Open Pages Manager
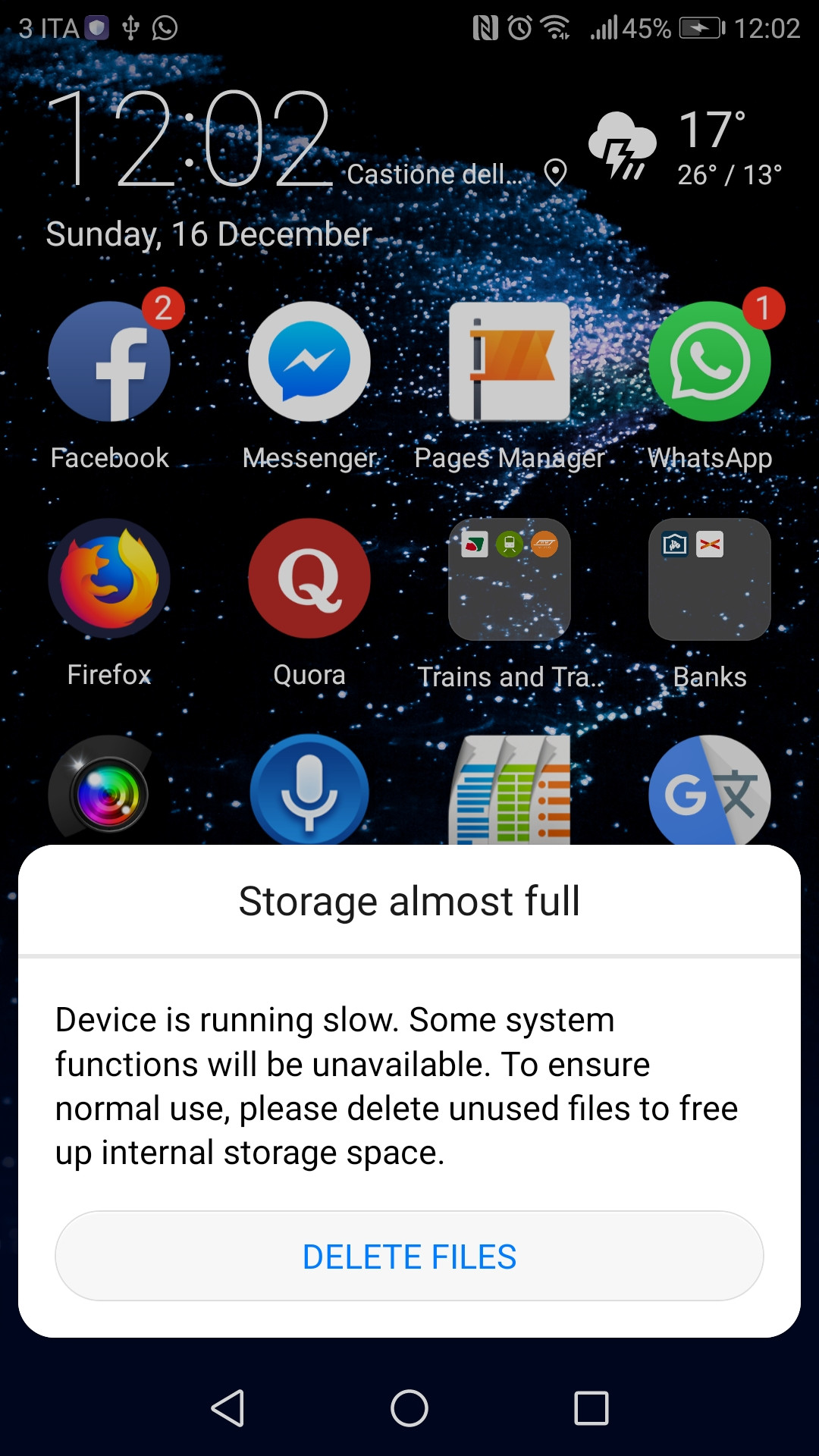This screenshot has width=819, height=1456. (510, 362)
